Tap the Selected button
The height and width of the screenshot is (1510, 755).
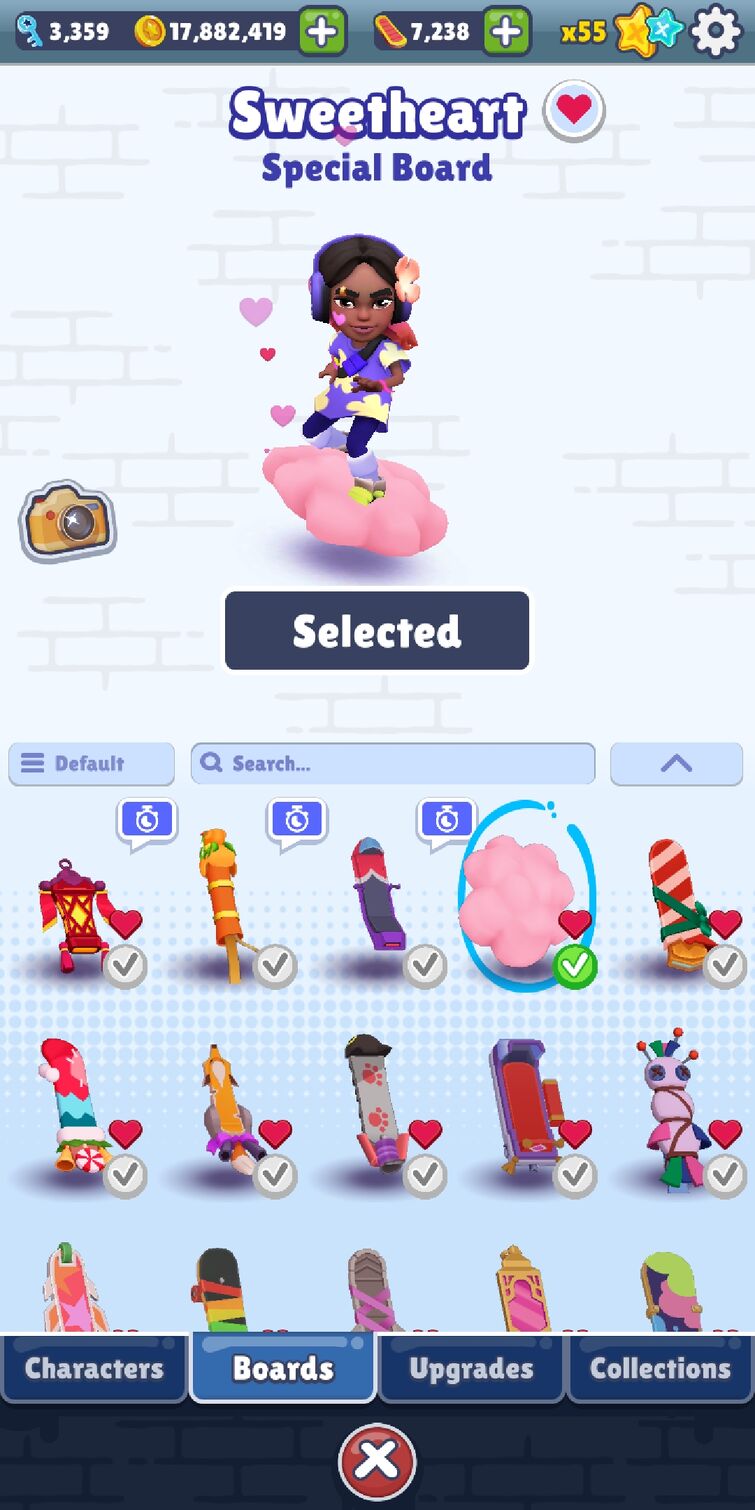click(377, 631)
